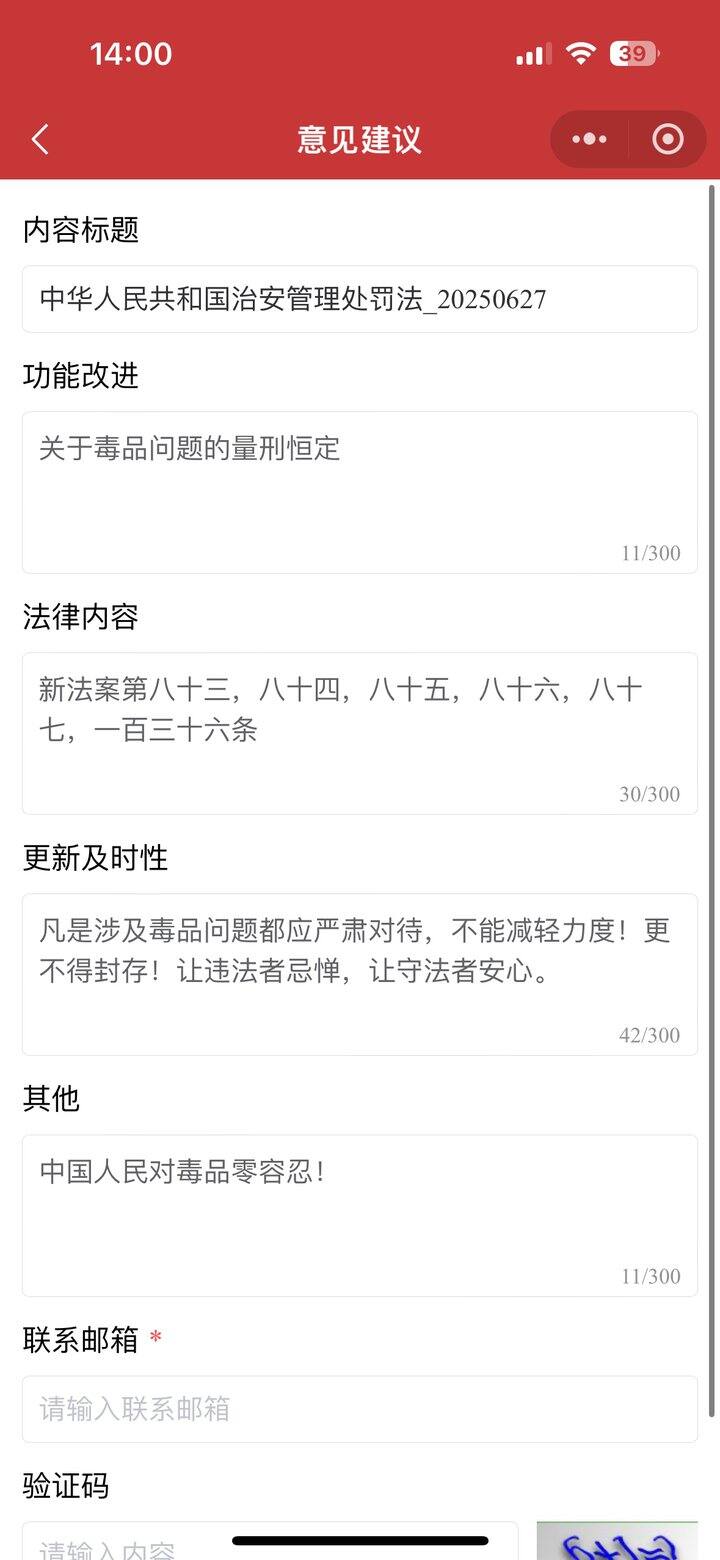
Task: Tap the 其他 text area
Action: coord(360,1214)
